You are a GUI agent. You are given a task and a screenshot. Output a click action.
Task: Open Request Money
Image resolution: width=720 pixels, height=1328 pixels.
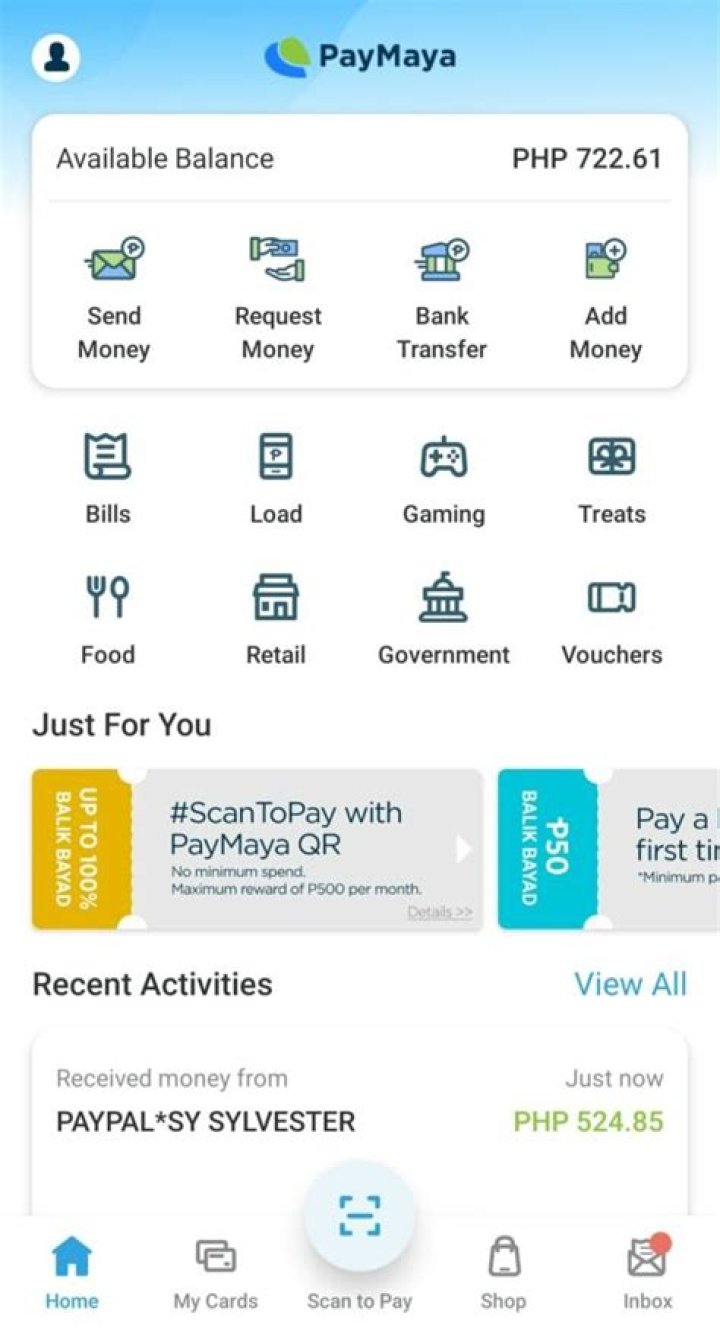tap(277, 297)
